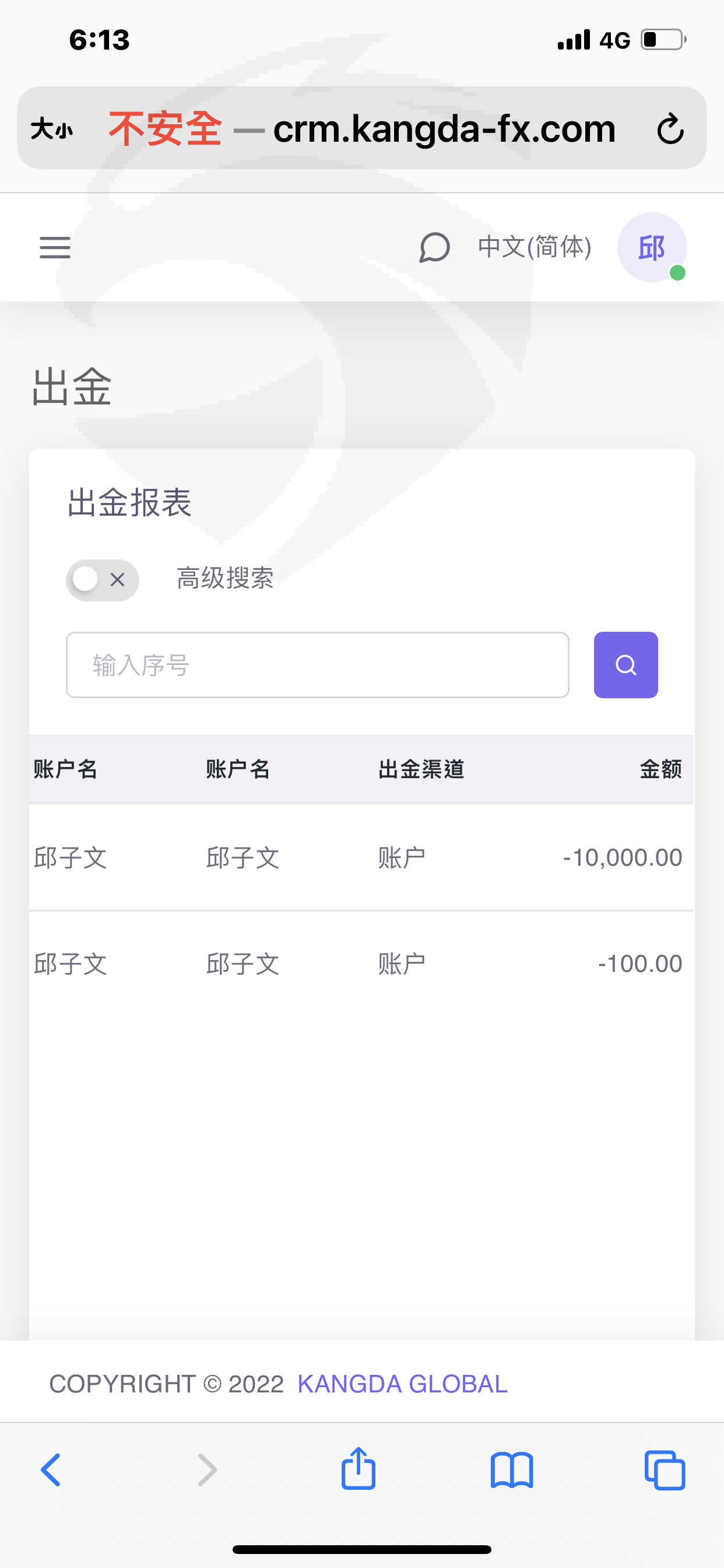
Task: Go back in Safari
Action: point(51,1470)
